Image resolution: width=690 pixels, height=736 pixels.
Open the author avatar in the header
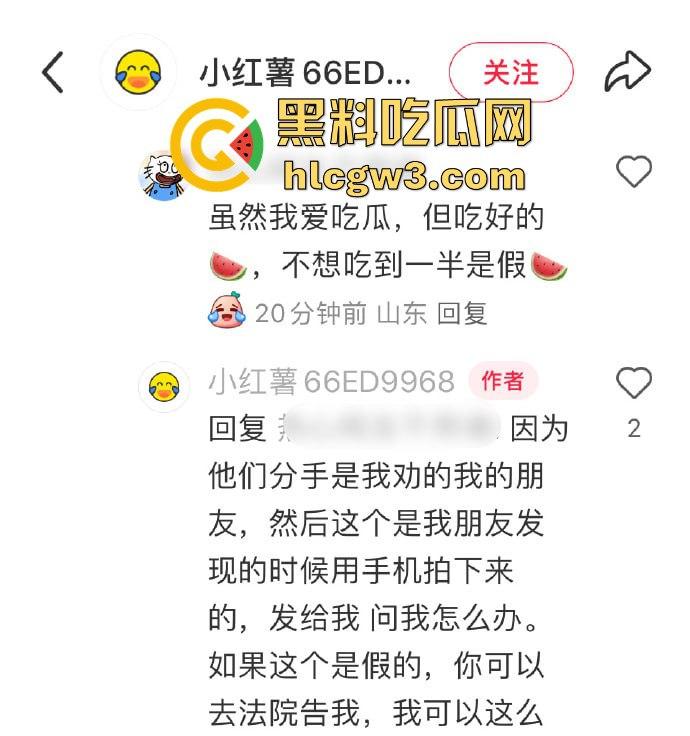click(138, 73)
